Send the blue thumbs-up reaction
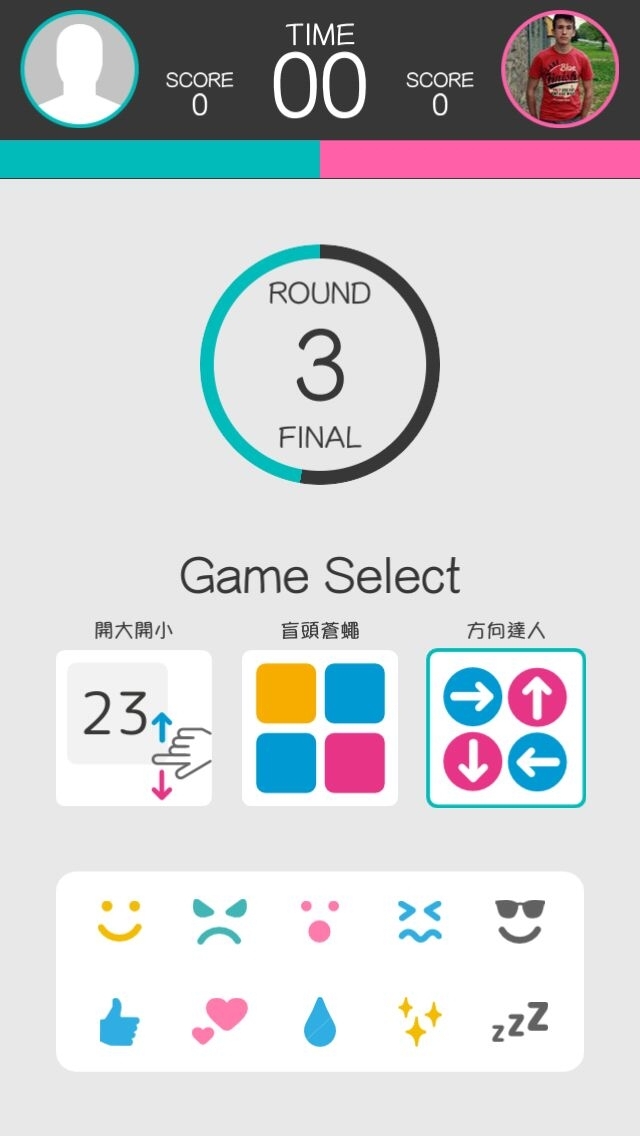This screenshot has height=1136, width=640. (x=120, y=1021)
